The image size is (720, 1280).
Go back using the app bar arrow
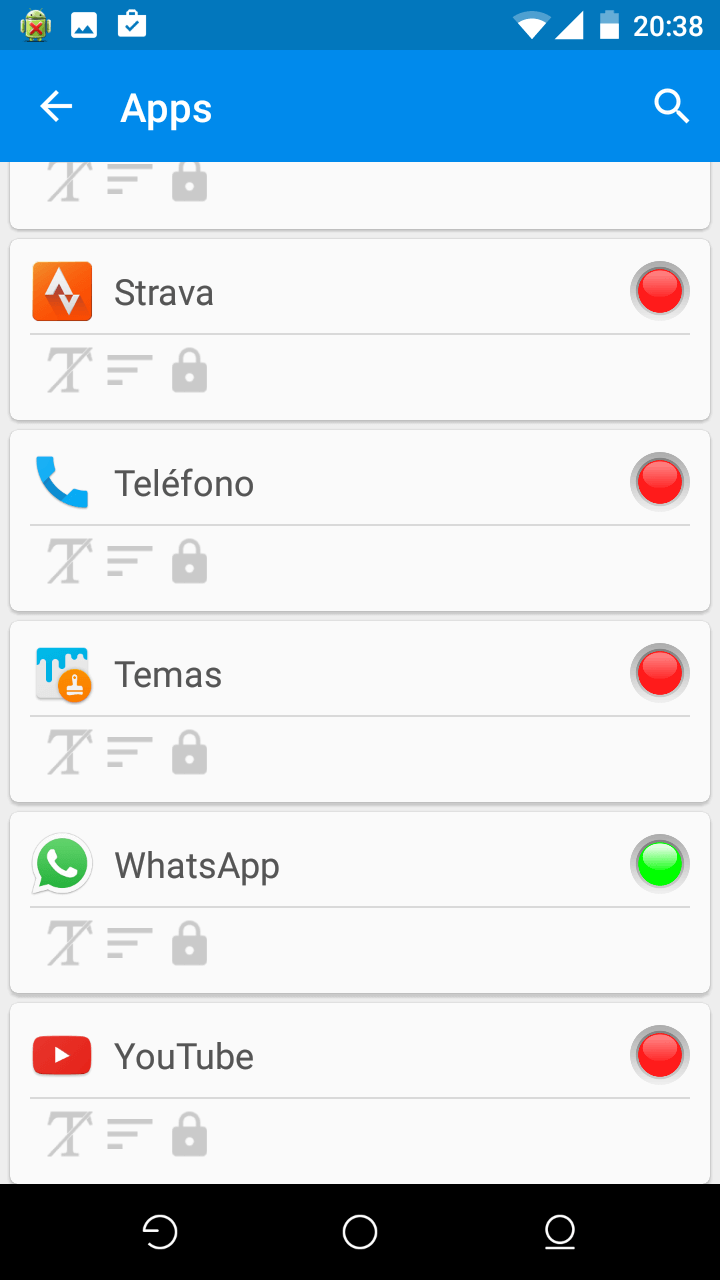point(56,107)
